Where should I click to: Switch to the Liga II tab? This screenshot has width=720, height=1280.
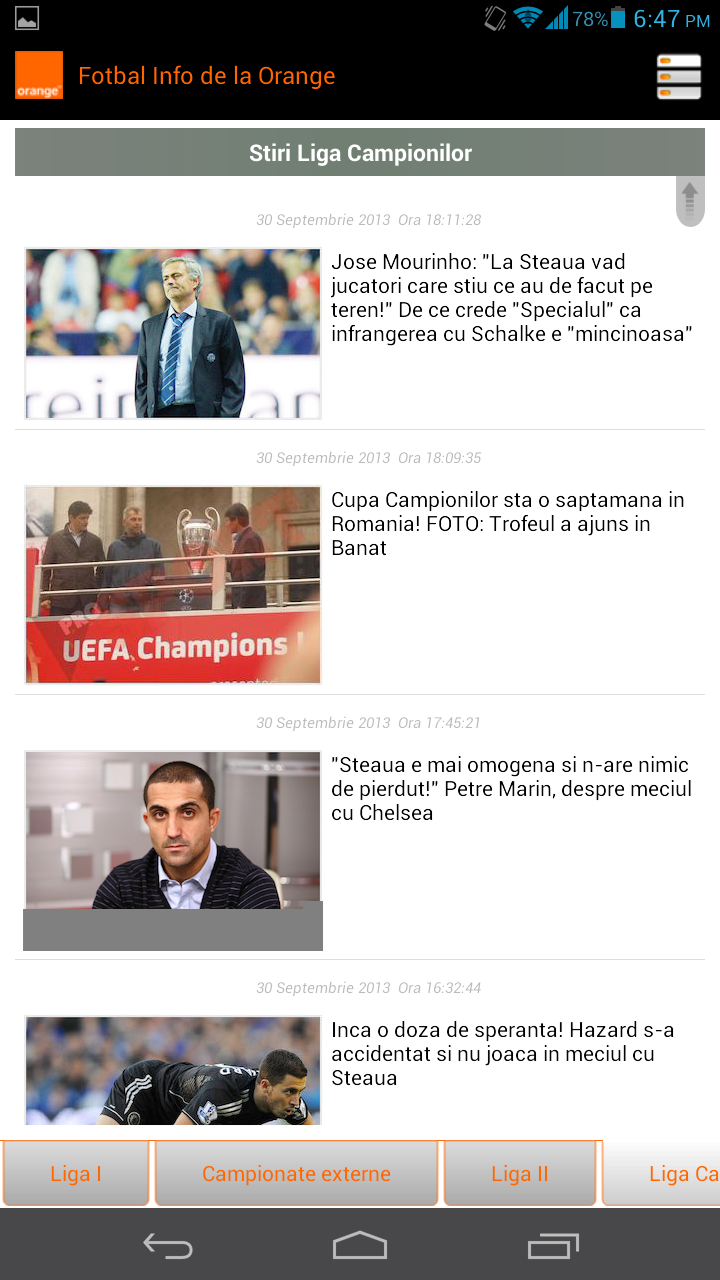pyautogui.click(x=520, y=1174)
